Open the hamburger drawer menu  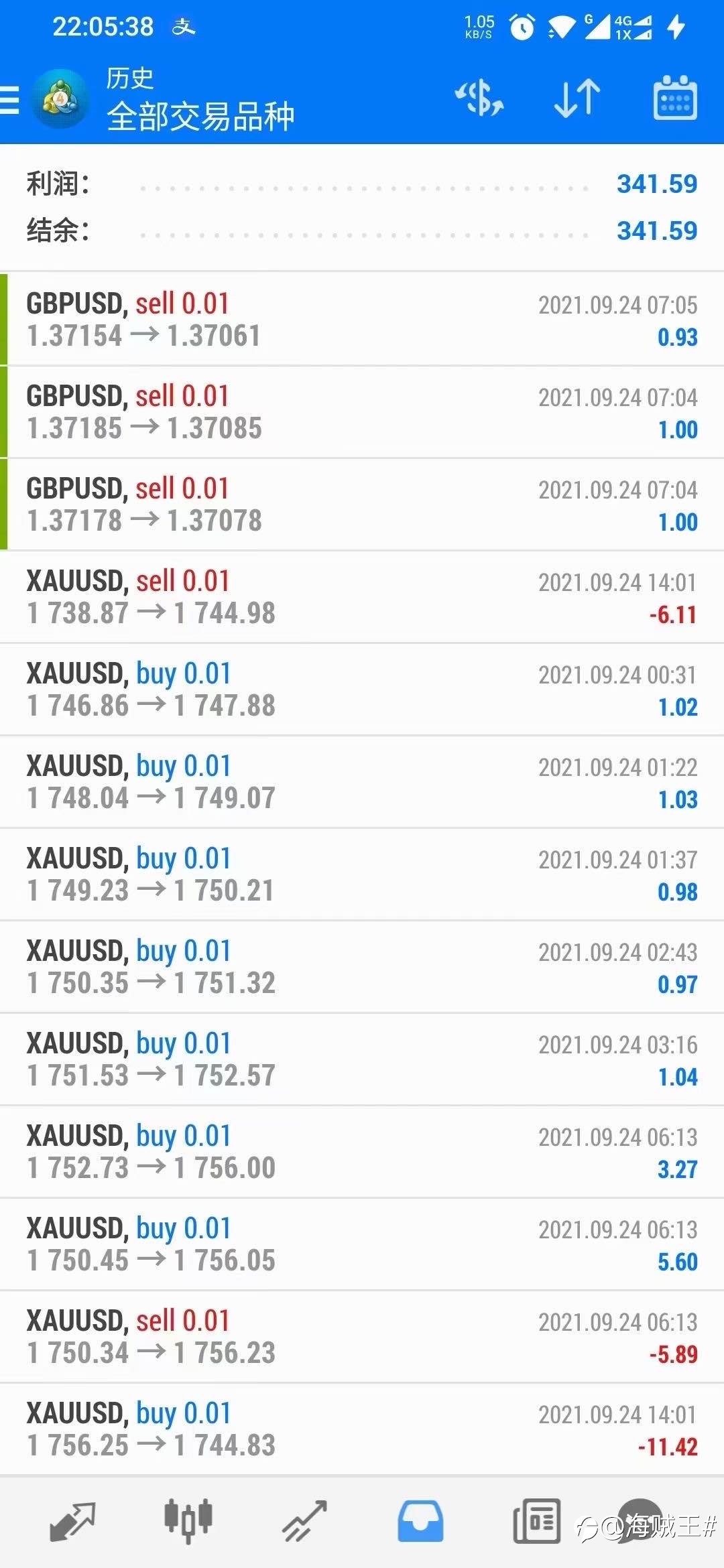pyautogui.click(x=9, y=101)
